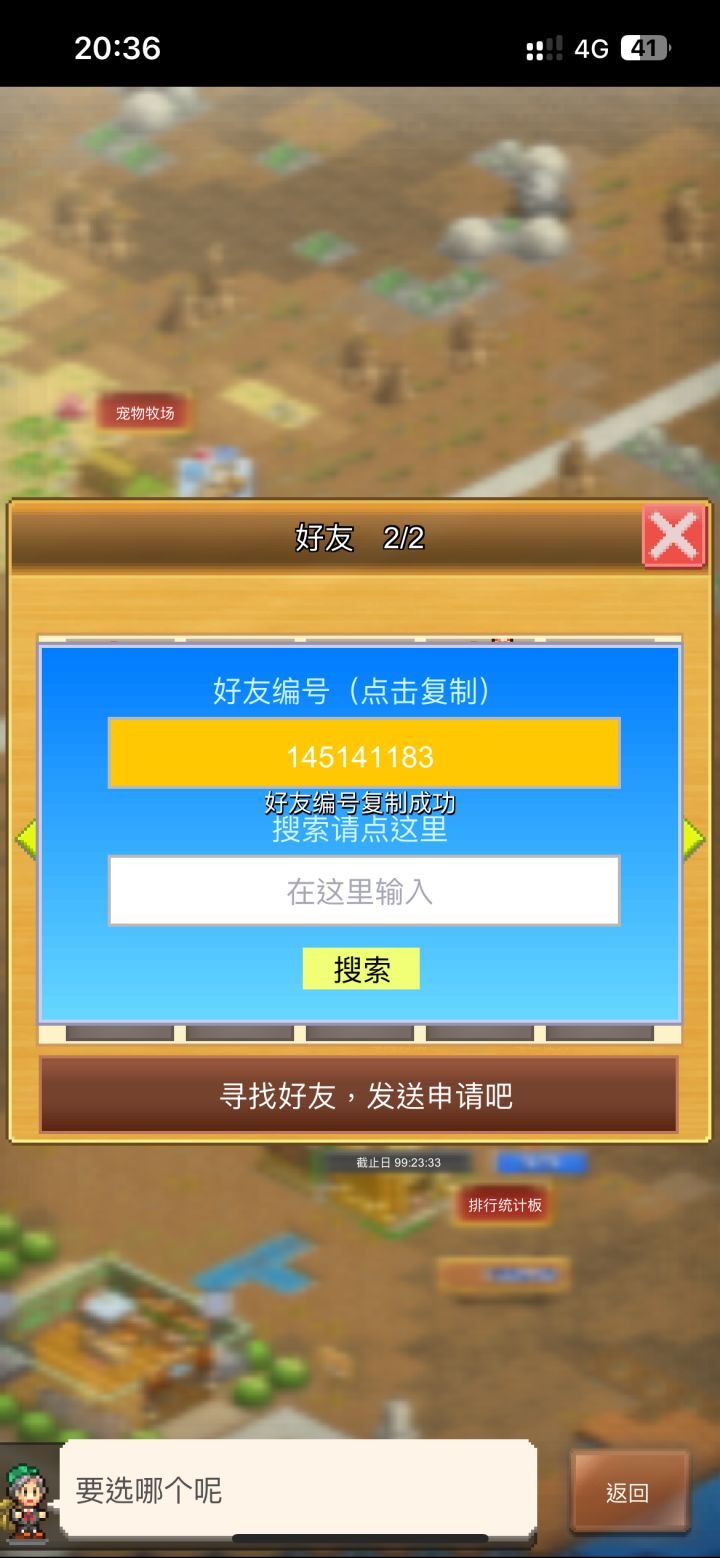Click the green left arrow to page back
This screenshot has width=720, height=1558.
click(27, 837)
